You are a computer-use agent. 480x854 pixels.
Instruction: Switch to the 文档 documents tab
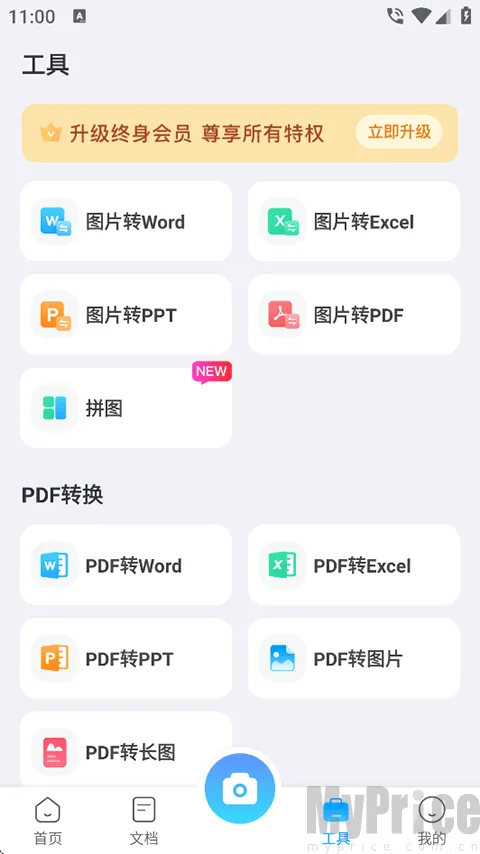144,821
